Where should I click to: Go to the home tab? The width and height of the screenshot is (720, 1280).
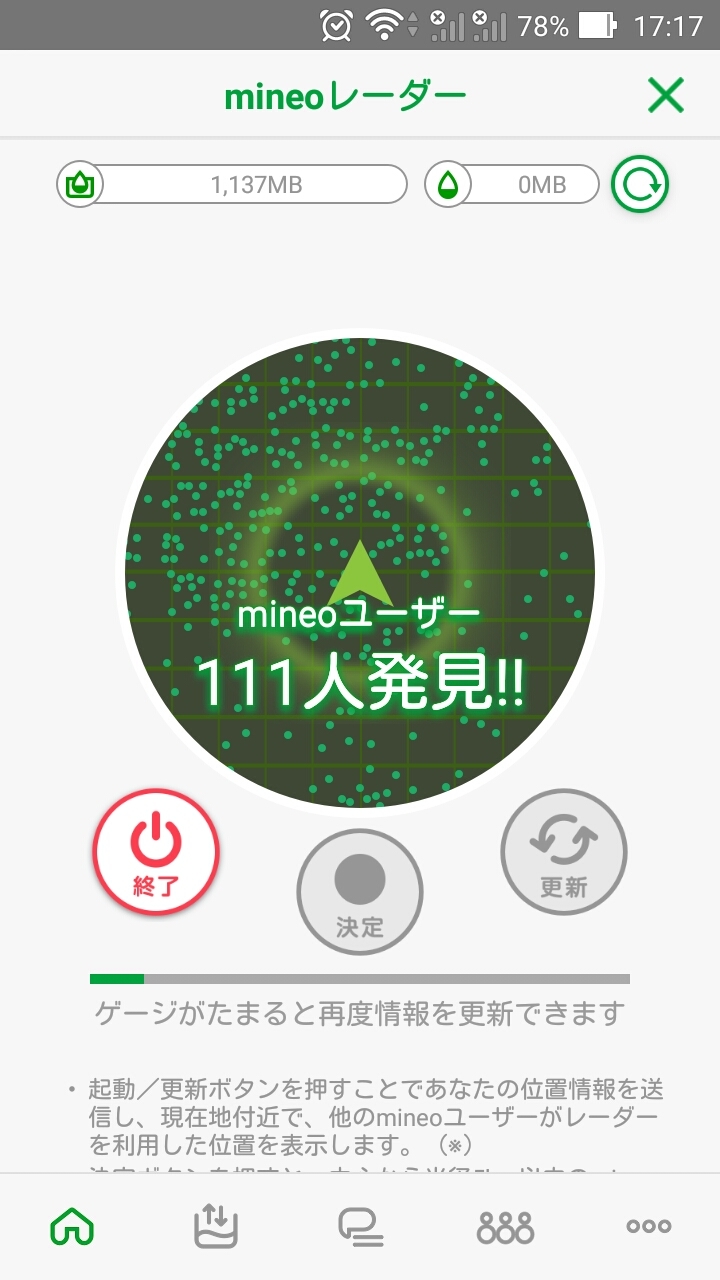coord(72,1226)
